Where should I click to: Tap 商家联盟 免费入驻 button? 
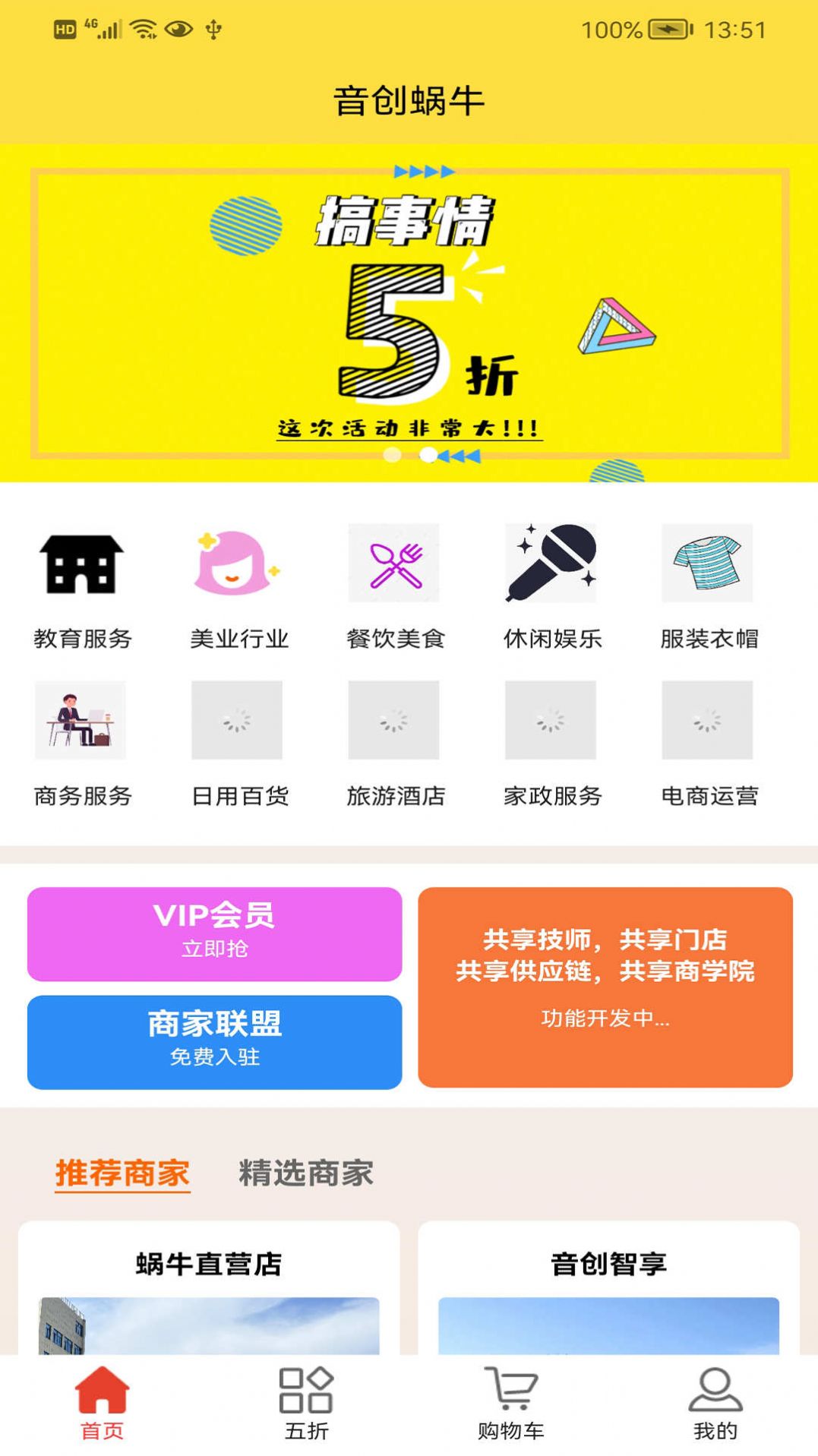[213, 1041]
